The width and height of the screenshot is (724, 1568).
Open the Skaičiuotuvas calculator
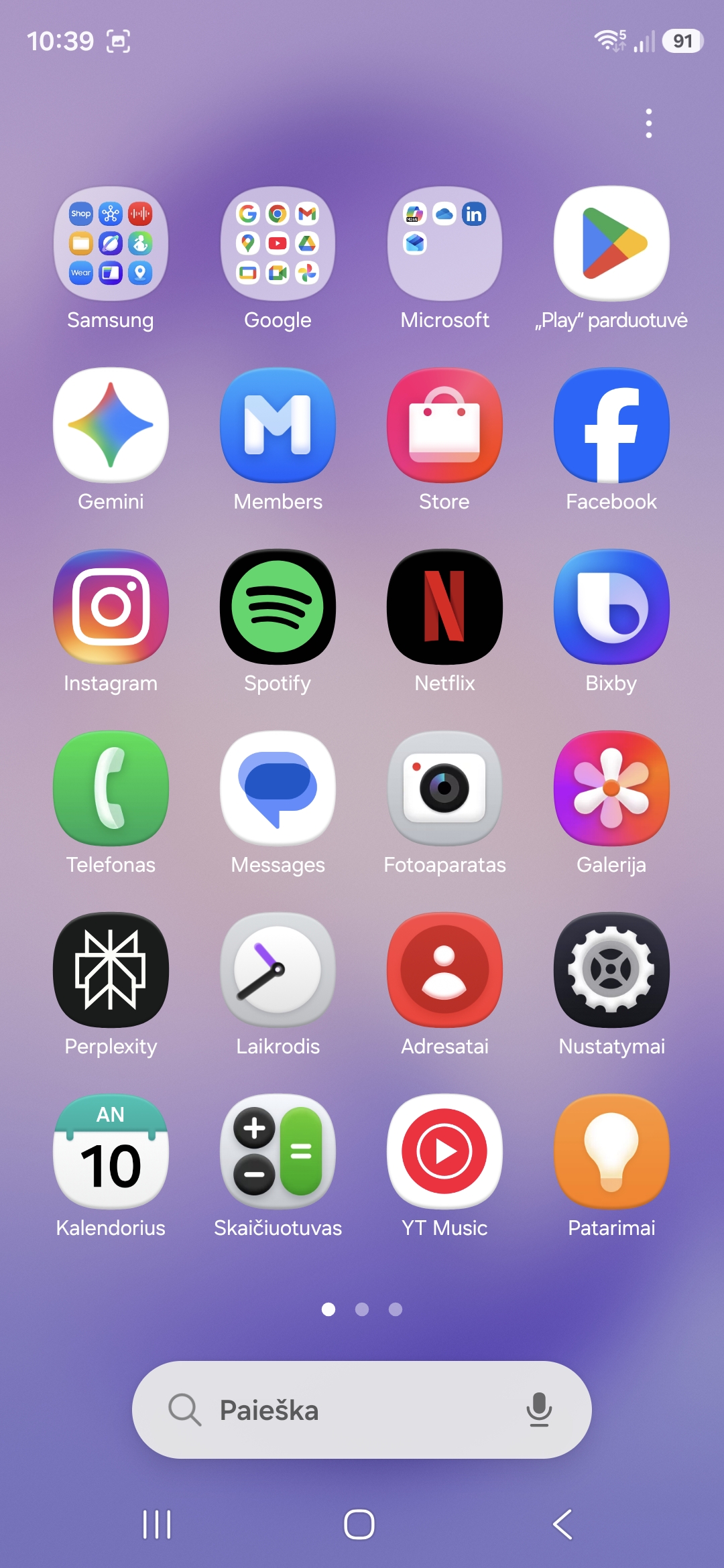pyautogui.click(x=278, y=1152)
